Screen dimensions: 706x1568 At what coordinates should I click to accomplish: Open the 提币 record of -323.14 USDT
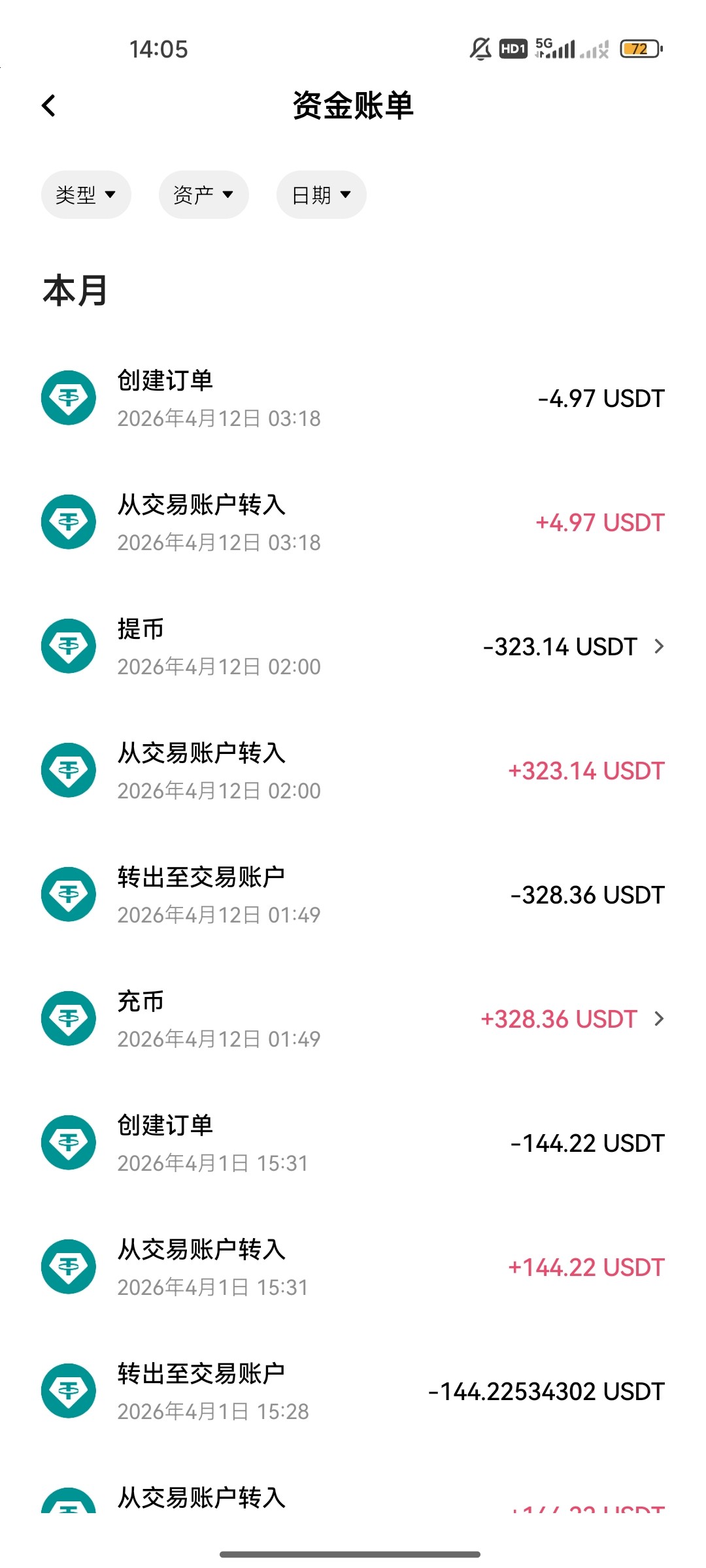pyautogui.click(x=353, y=647)
